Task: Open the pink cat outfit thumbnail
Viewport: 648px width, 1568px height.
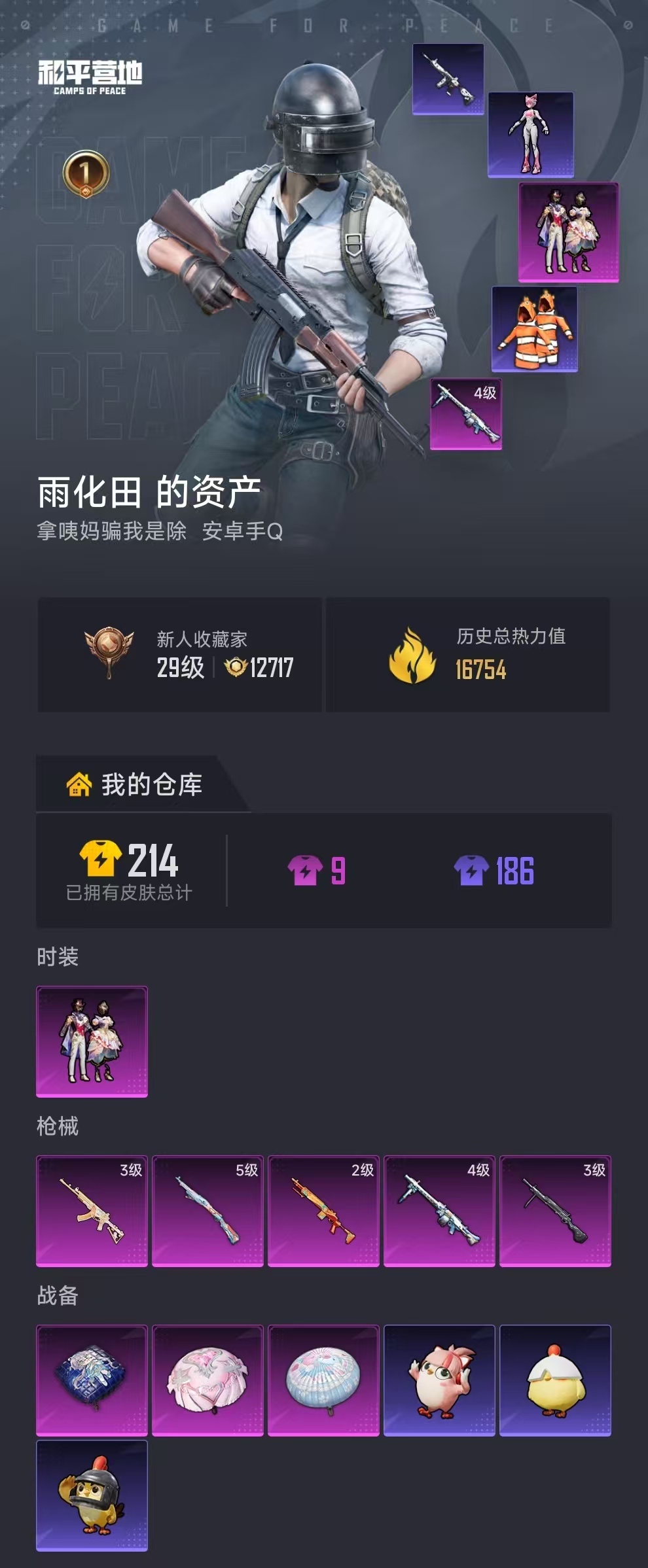Action: tap(532, 133)
